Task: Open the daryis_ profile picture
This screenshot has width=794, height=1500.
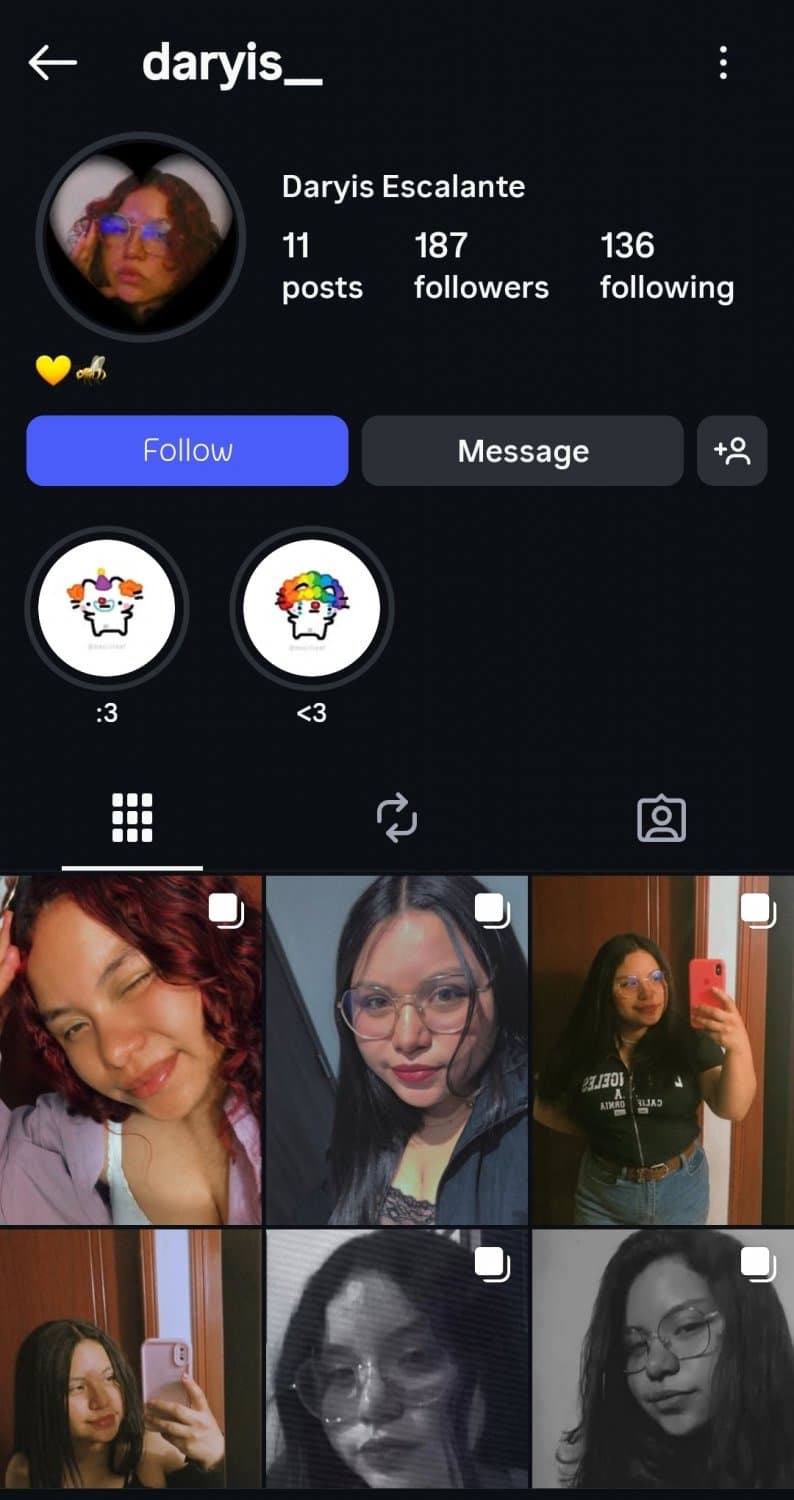Action: point(141,238)
